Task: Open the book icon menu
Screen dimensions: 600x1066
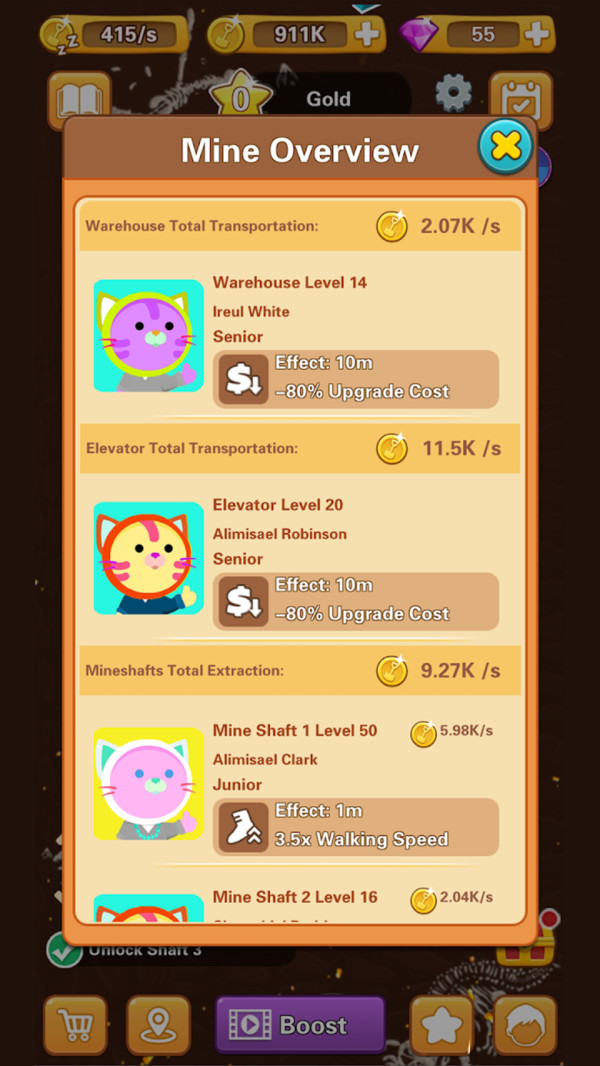Action: pyautogui.click(x=77, y=98)
